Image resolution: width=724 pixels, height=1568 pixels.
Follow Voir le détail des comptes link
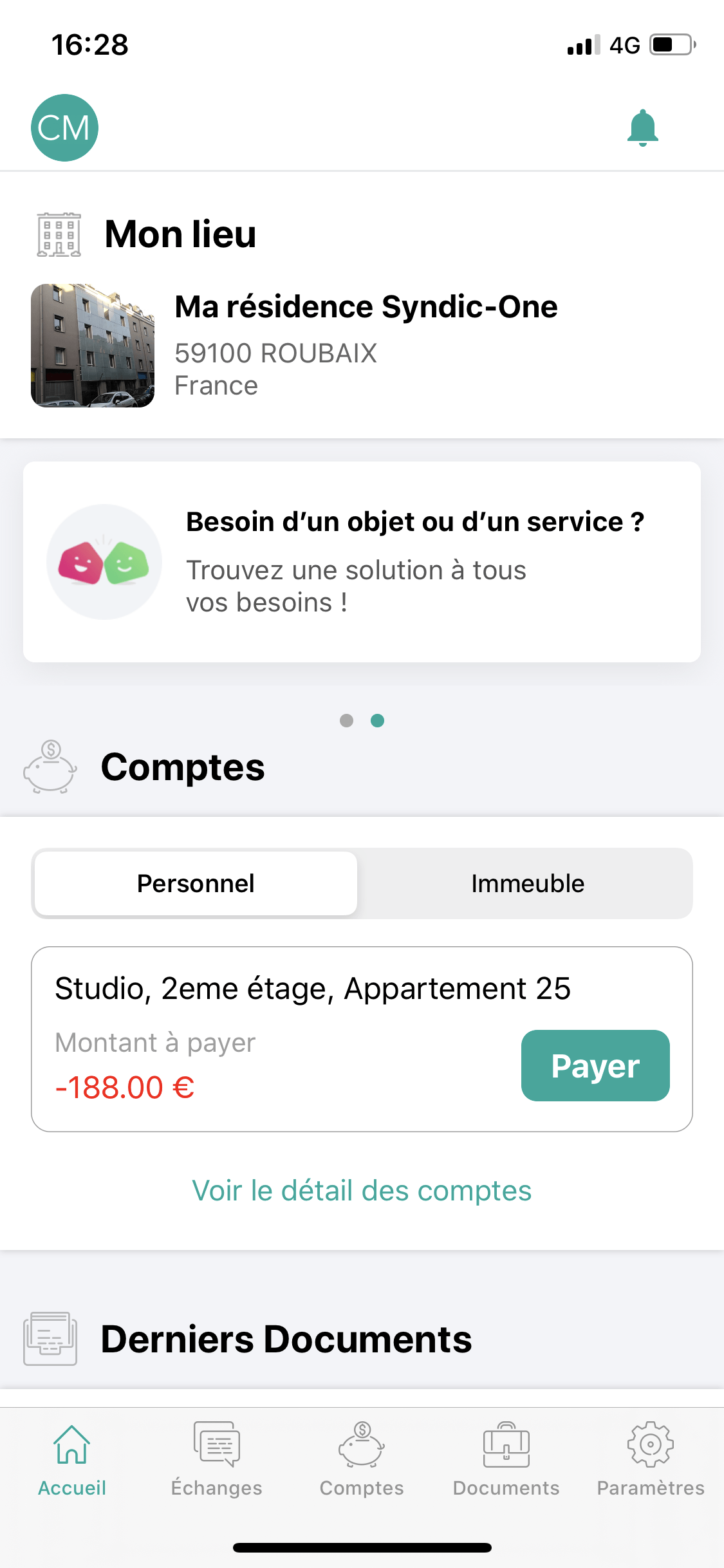click(362, 1190)
